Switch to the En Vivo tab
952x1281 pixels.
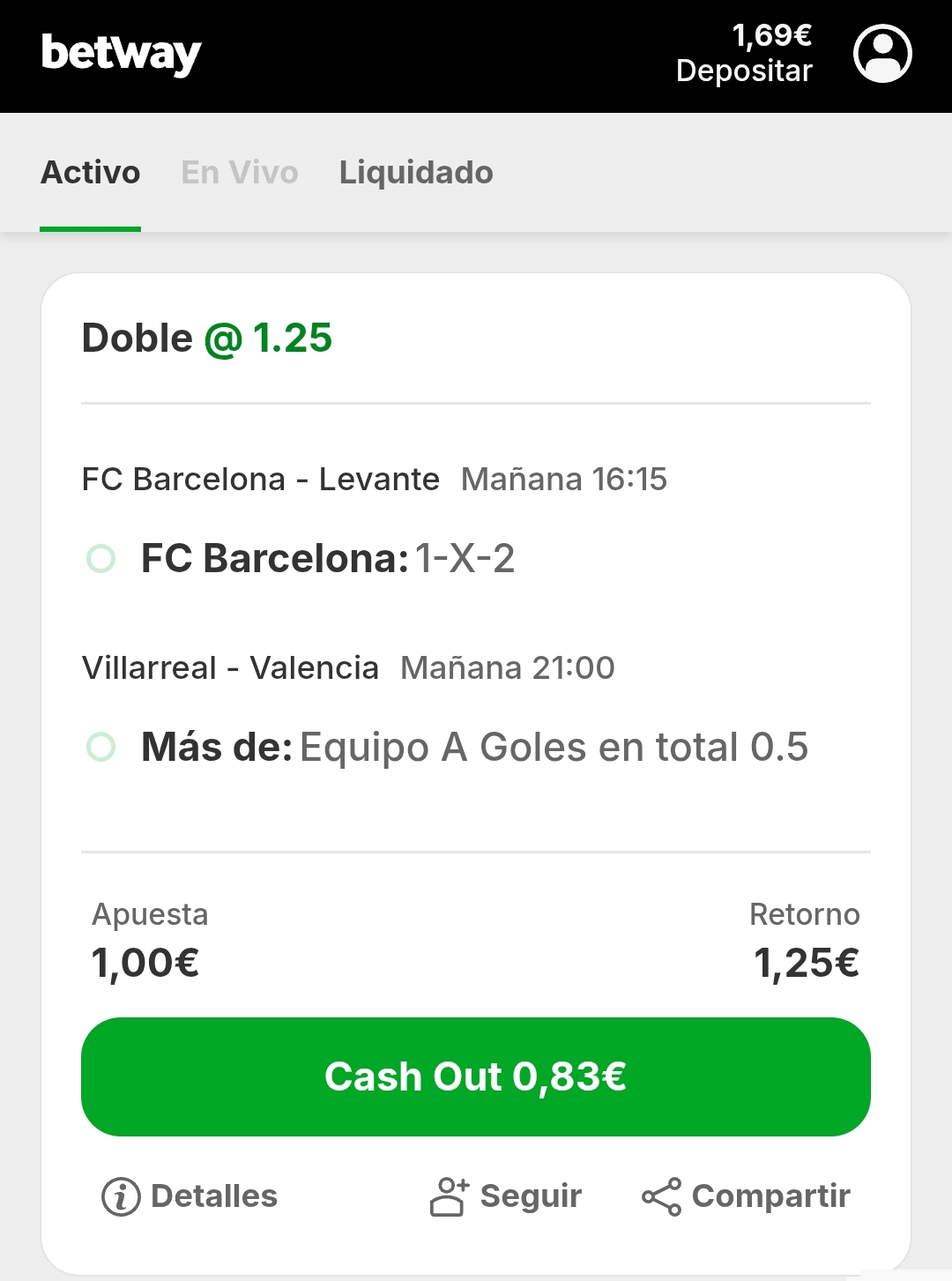(x=240, y=173)
